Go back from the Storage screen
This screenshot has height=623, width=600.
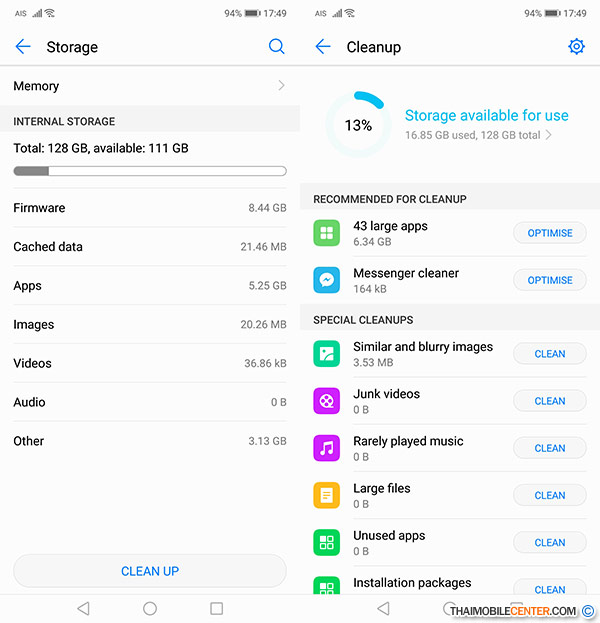point(23,47)
